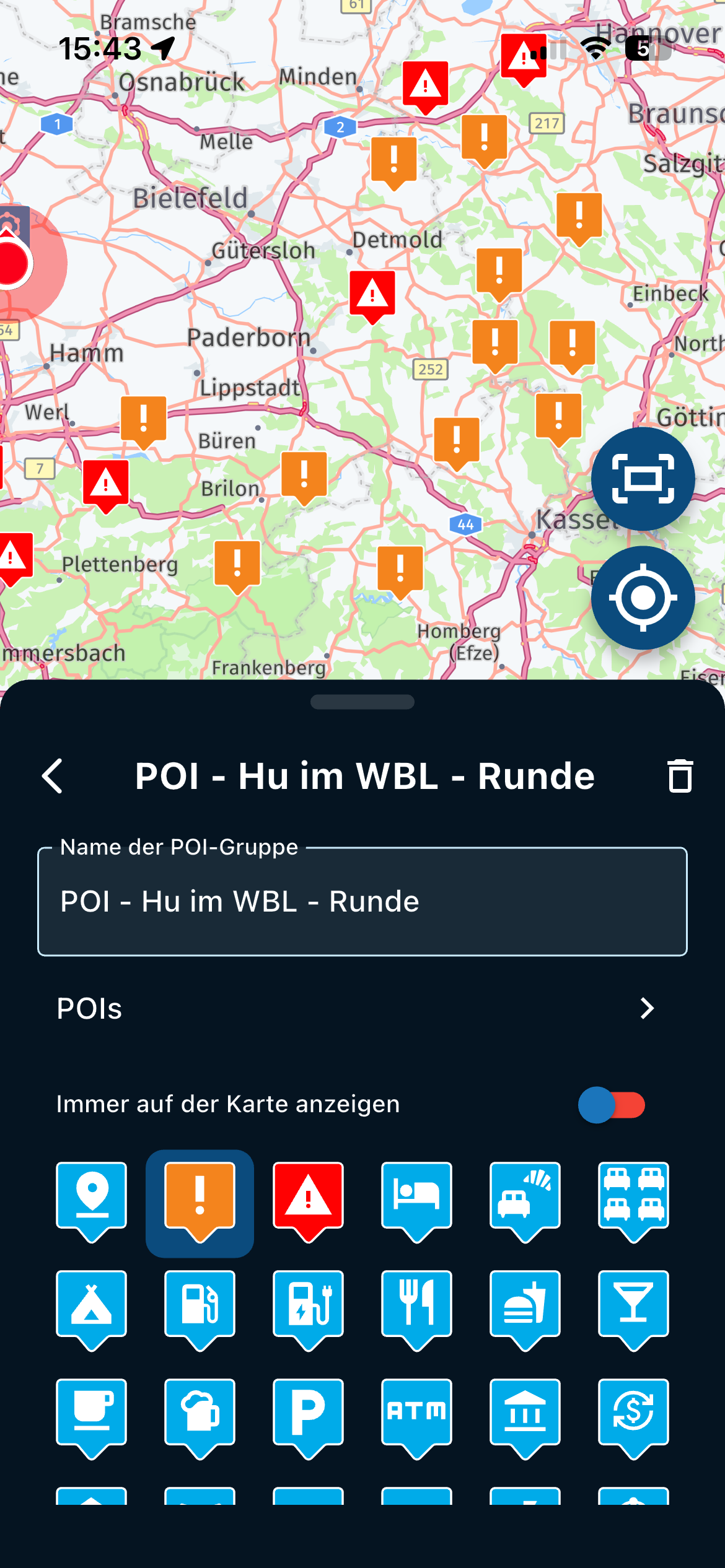Select the EV charging station icon
Image resolution: width=725 pixels, height=1568 pixels.
308,1310
